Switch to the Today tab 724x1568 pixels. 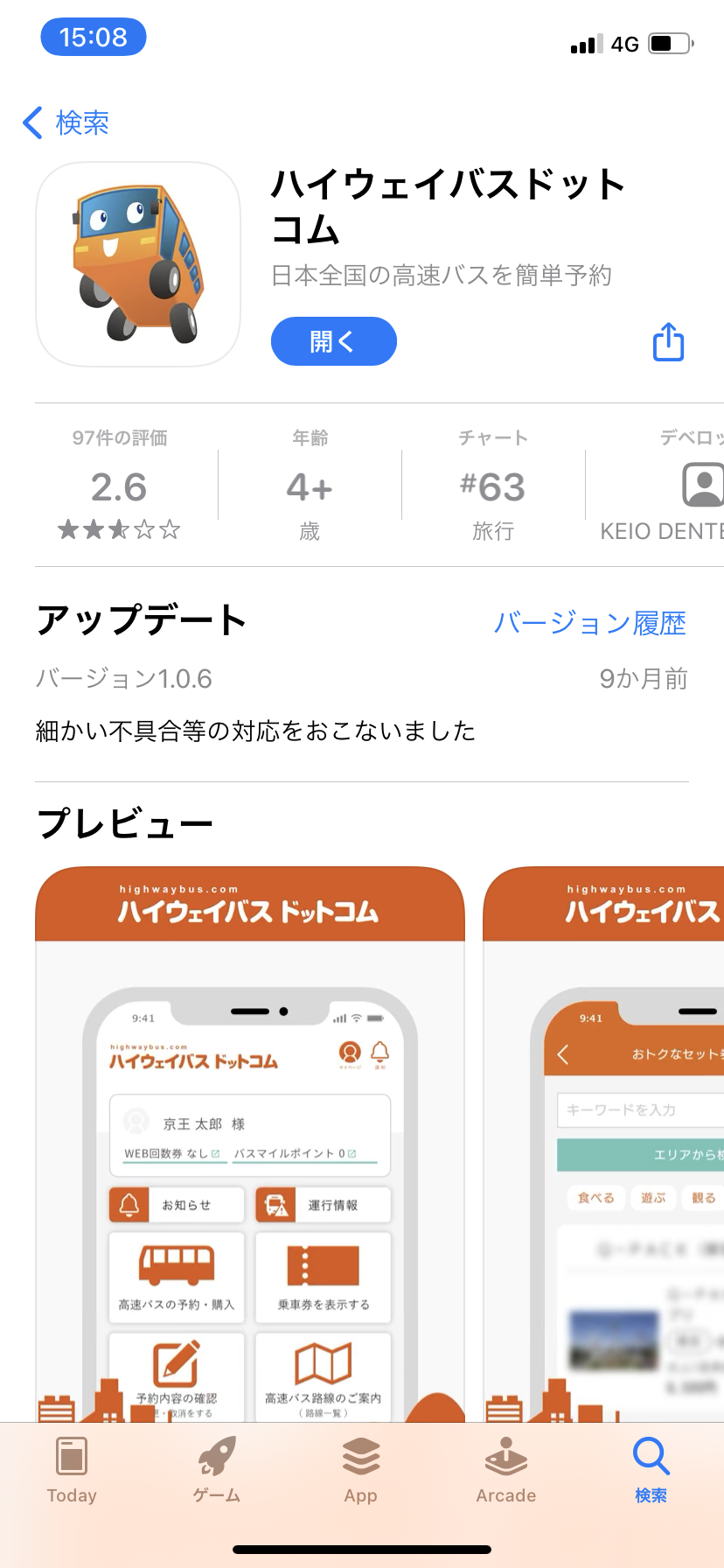click(72, 1470)
